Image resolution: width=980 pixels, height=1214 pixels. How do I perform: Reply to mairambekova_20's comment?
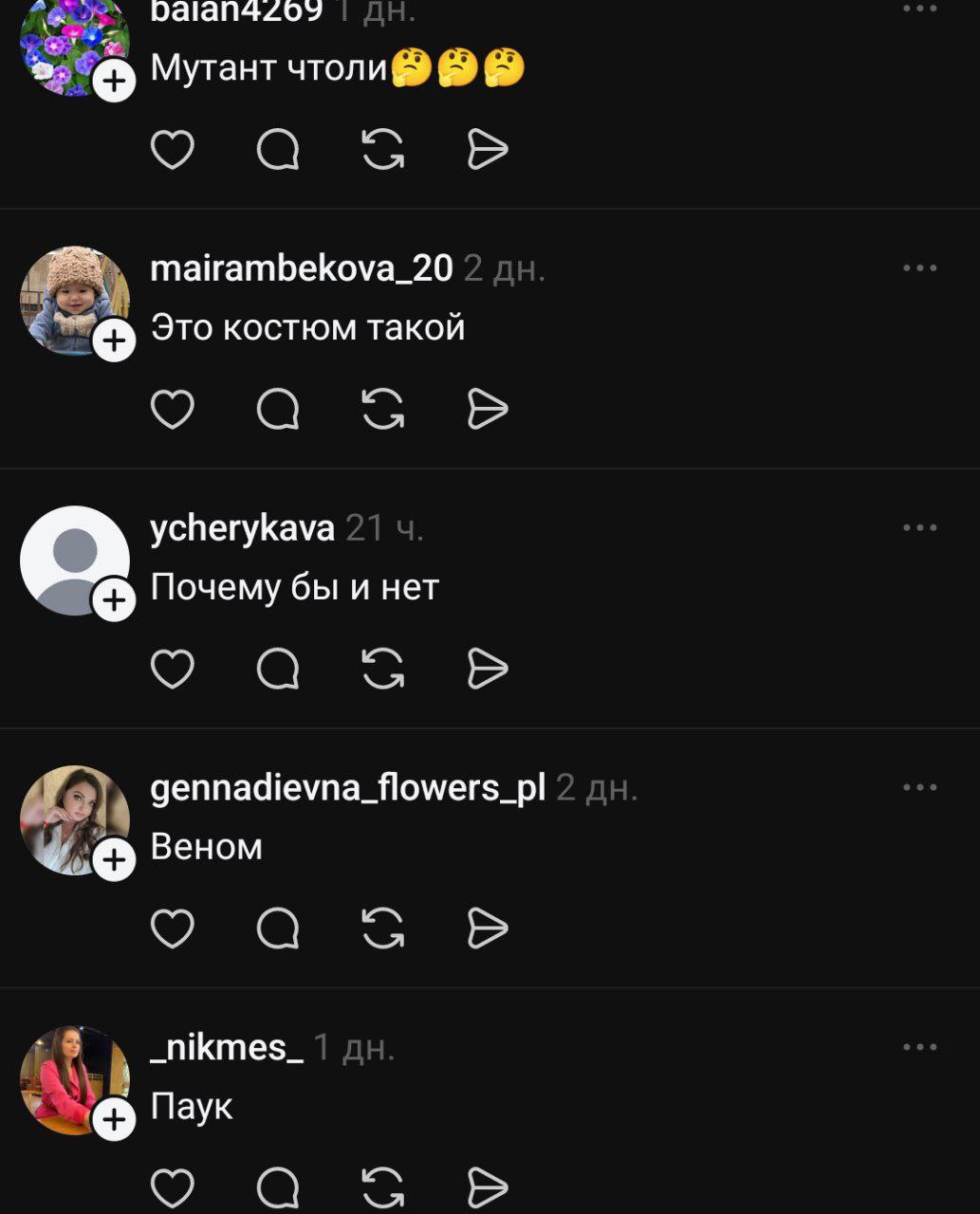click(278, 410)
